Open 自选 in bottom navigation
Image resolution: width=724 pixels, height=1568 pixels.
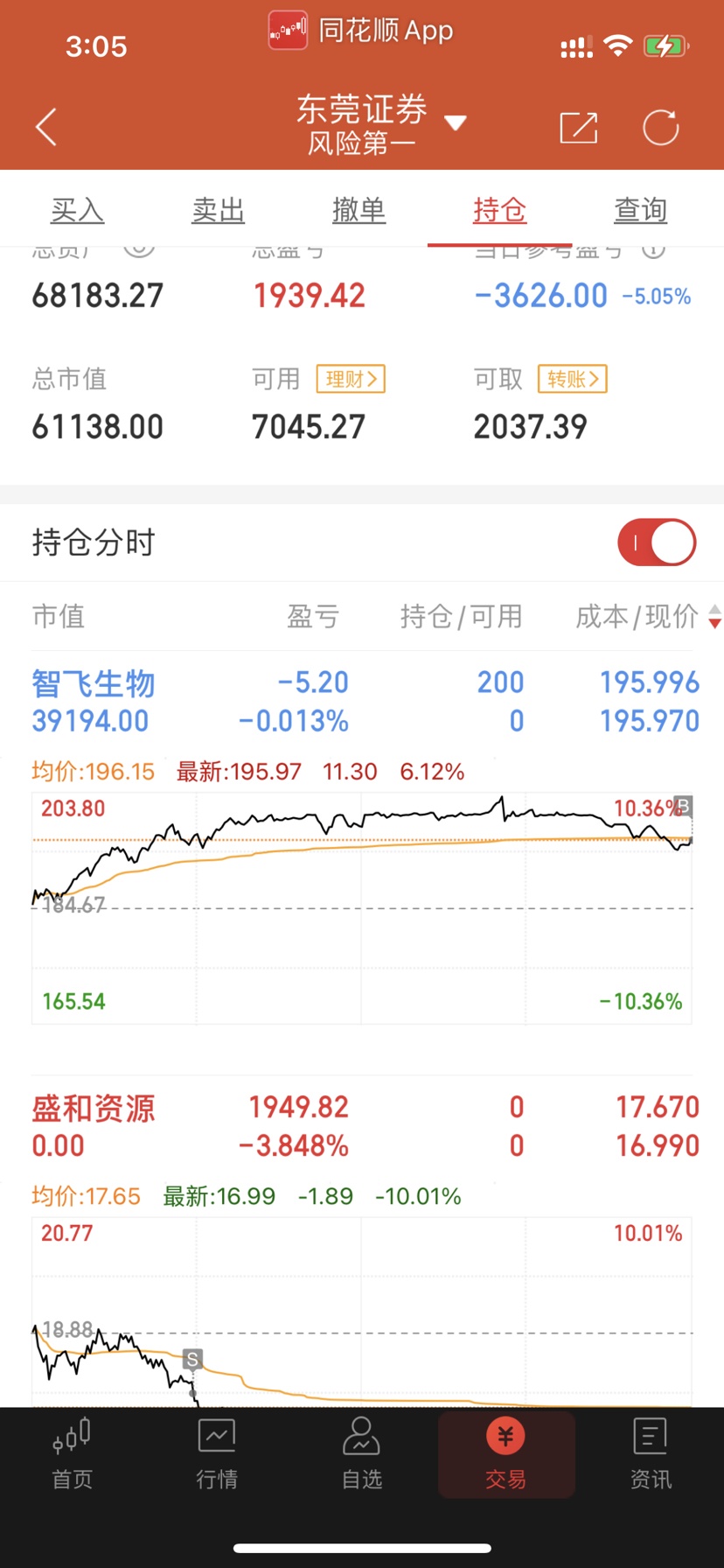pos(362,1454)
